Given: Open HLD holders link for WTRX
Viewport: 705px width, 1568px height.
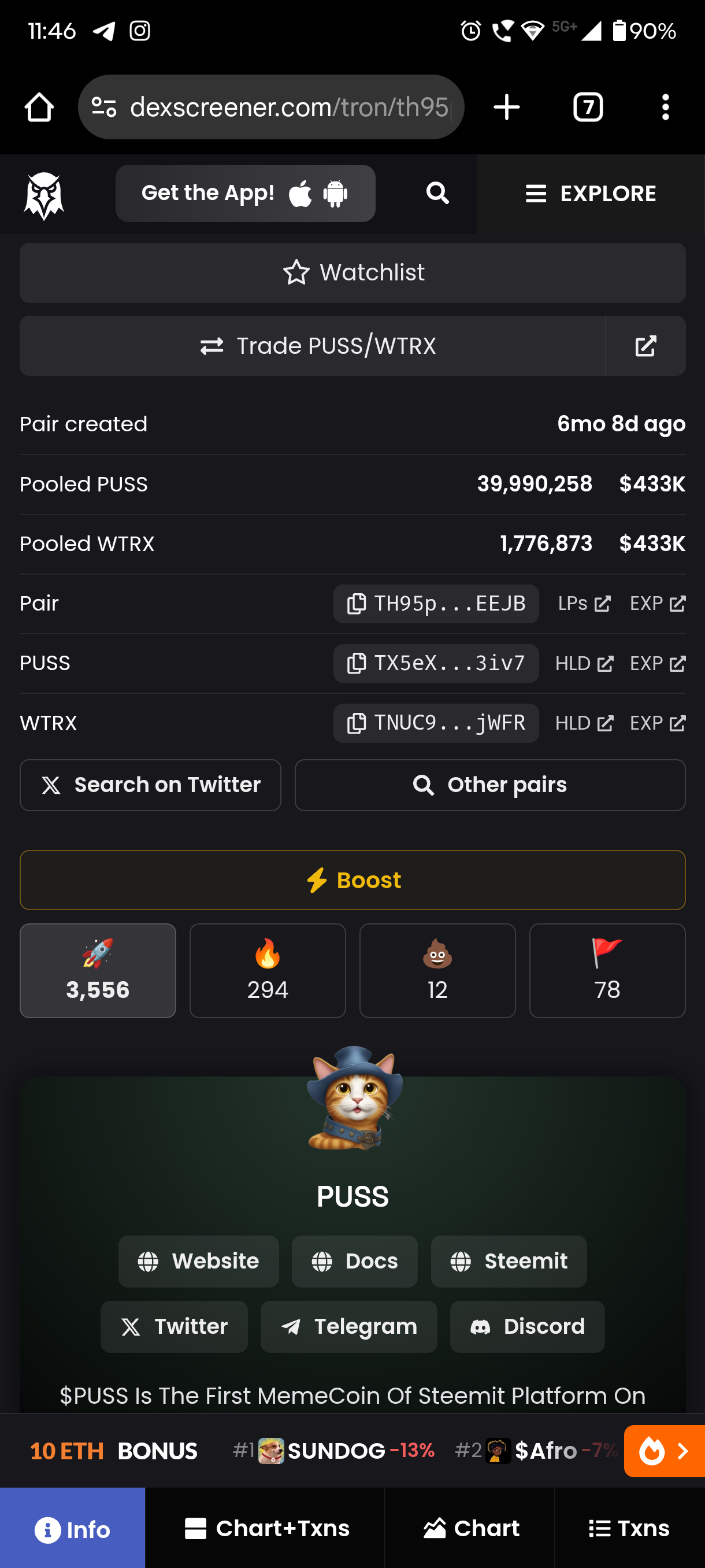Looking at the screenshot, I should coord(583,723).
